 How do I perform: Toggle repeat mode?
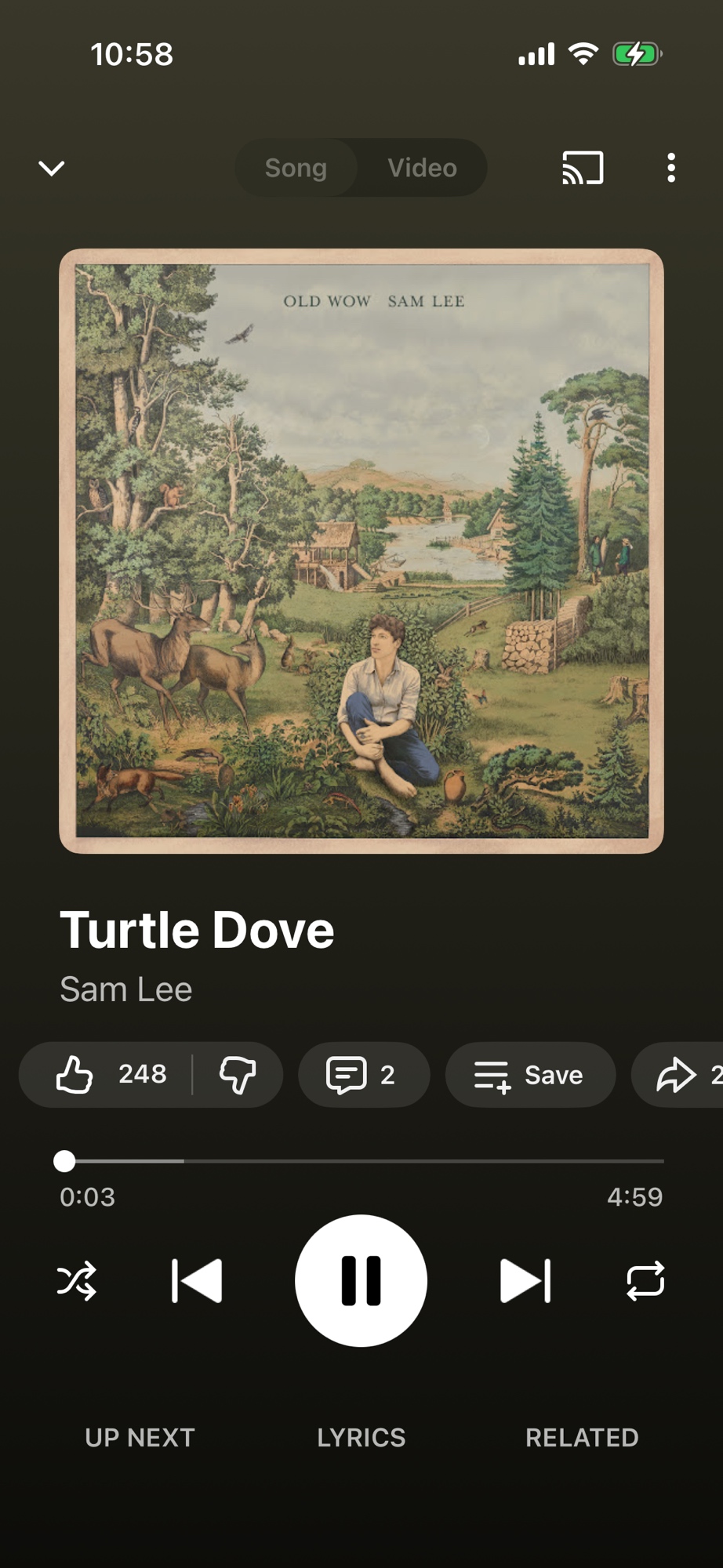[x=645, y=1280]
